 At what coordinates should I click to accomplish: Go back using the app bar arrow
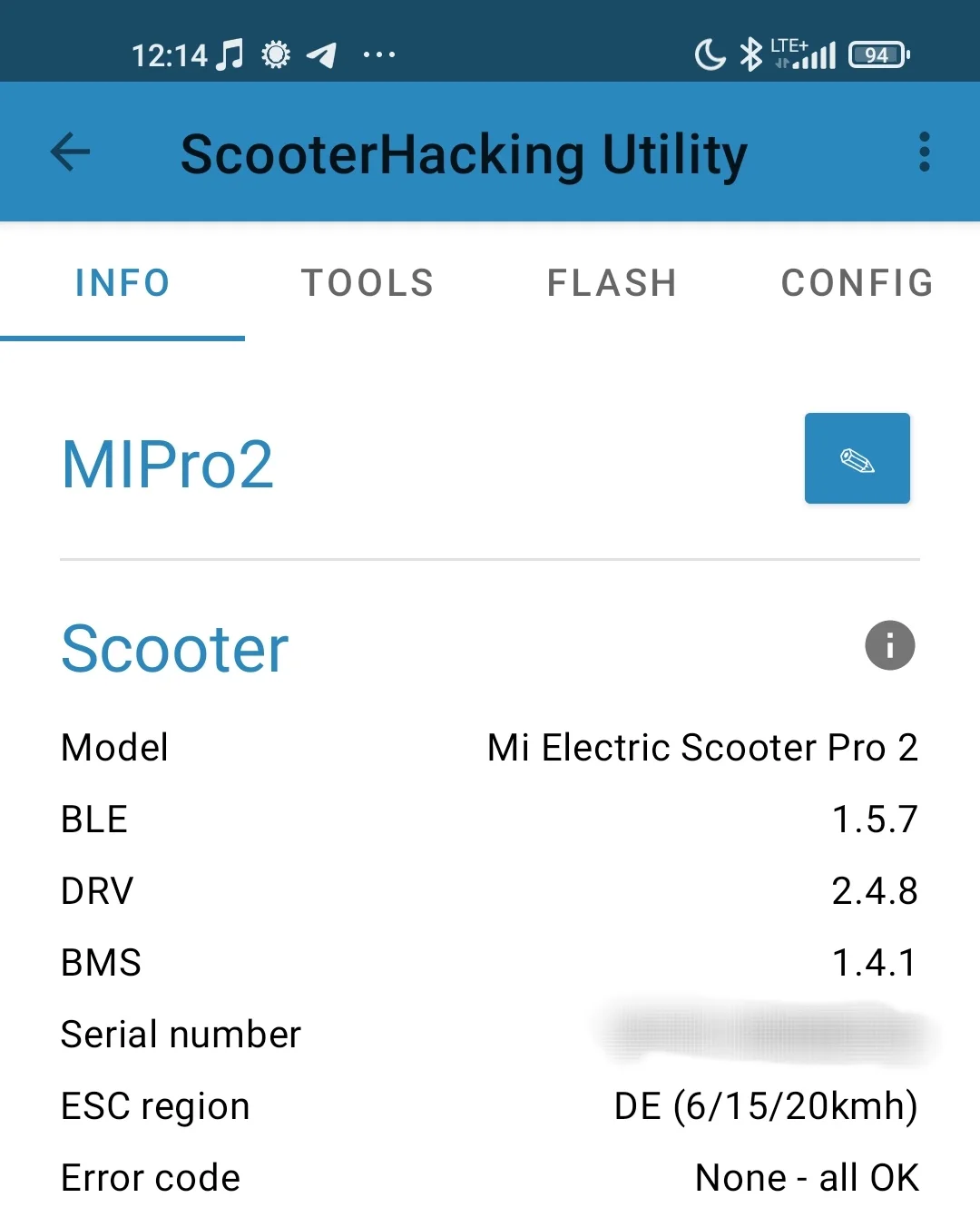71,152
